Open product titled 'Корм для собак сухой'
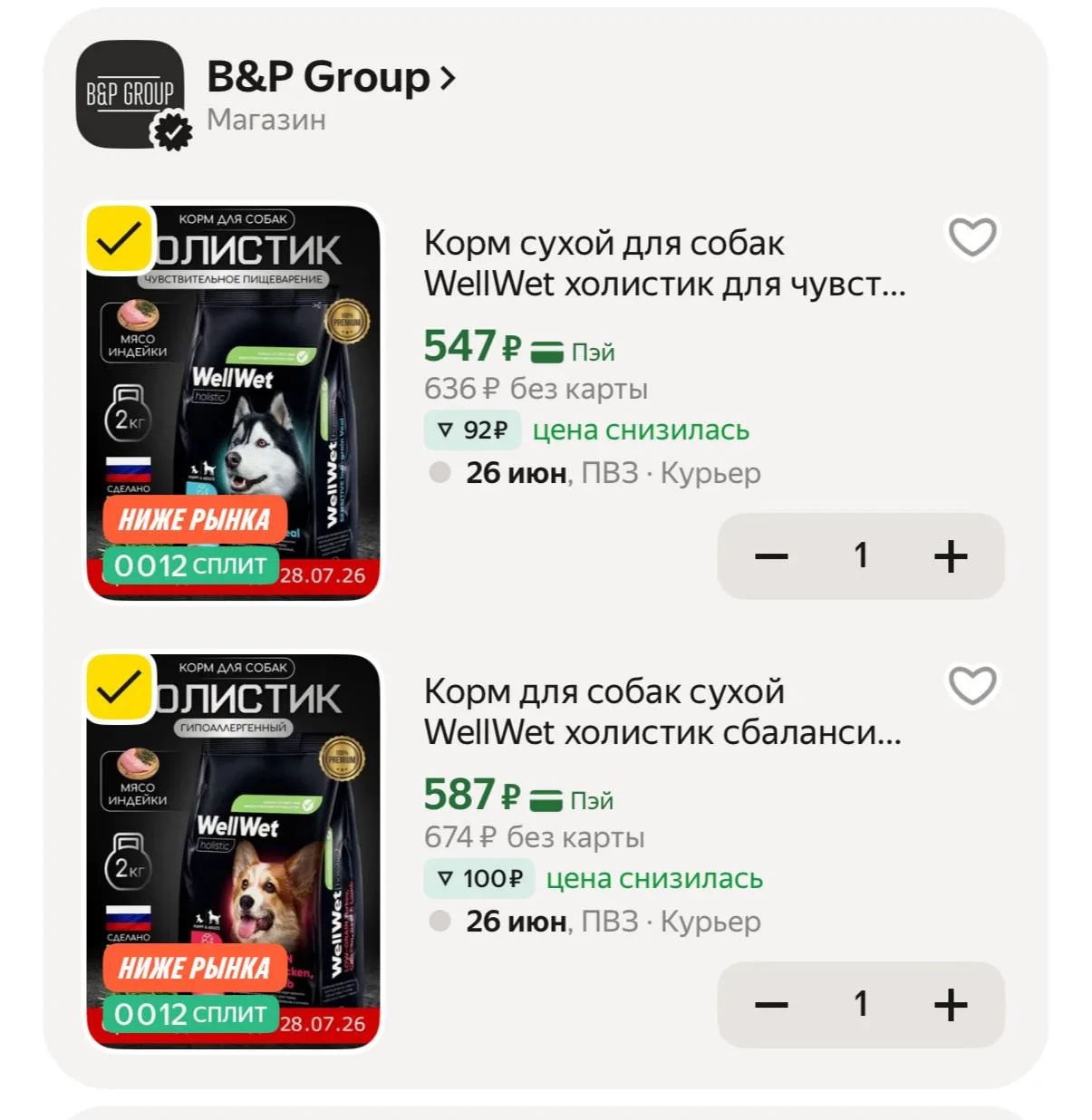Image resolution: width=1092 pixels, height=1120 pixels. [x=663, y=711]
